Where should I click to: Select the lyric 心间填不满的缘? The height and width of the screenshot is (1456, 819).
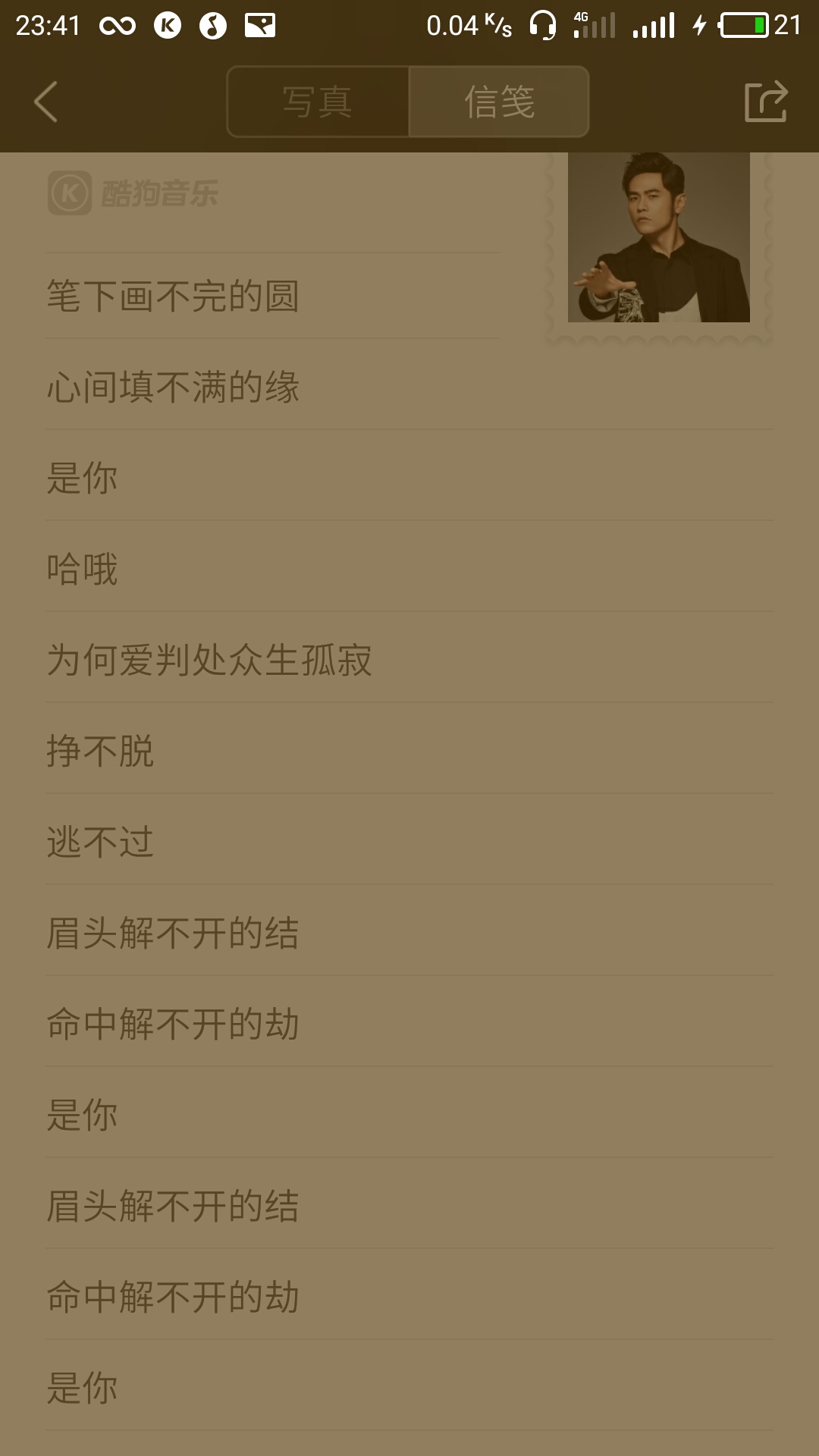[x=173, y=387]
